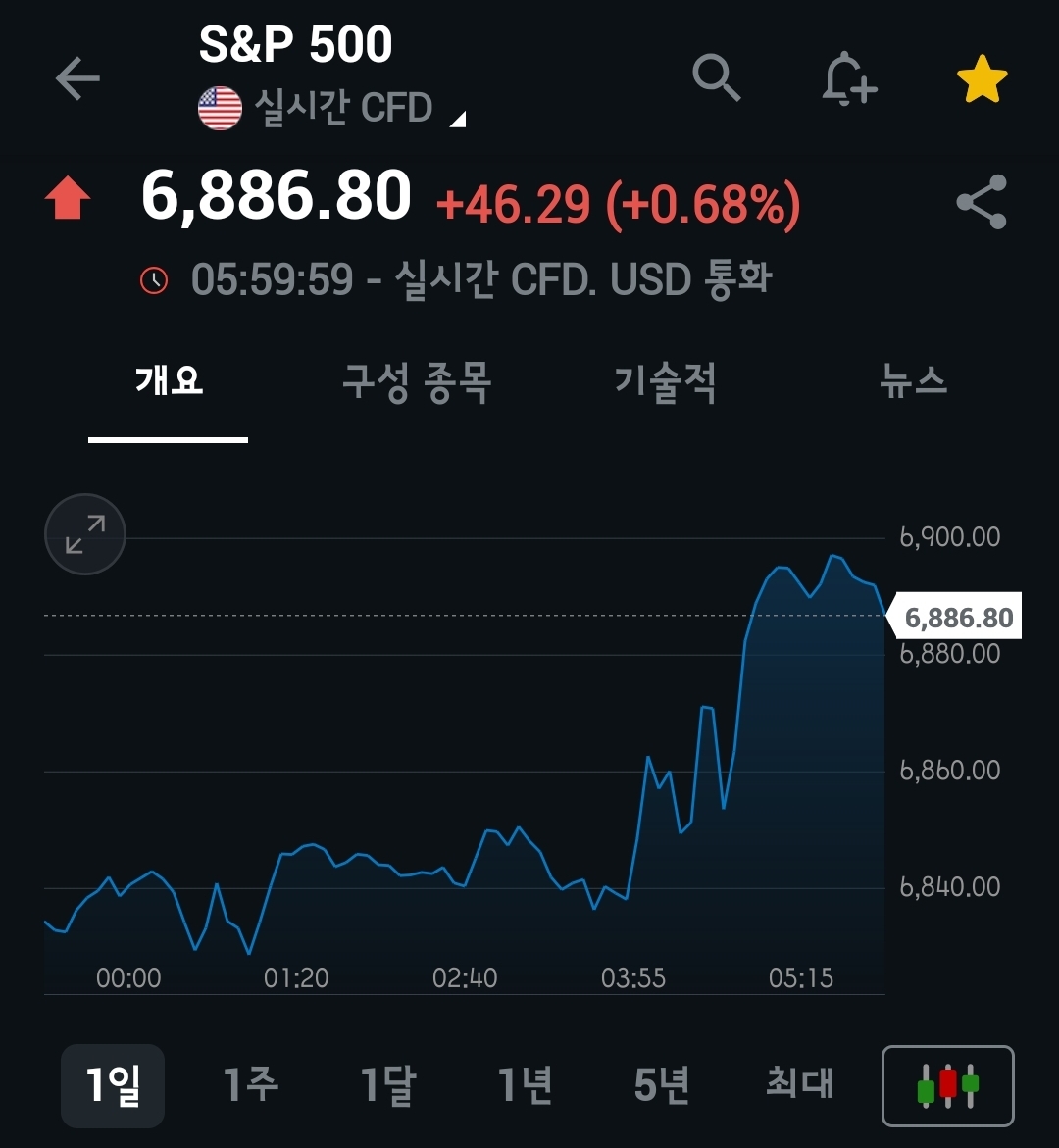Change chart range to 1주
The height and width of the screenshot is (1148, 1059).
[251, 1085]
